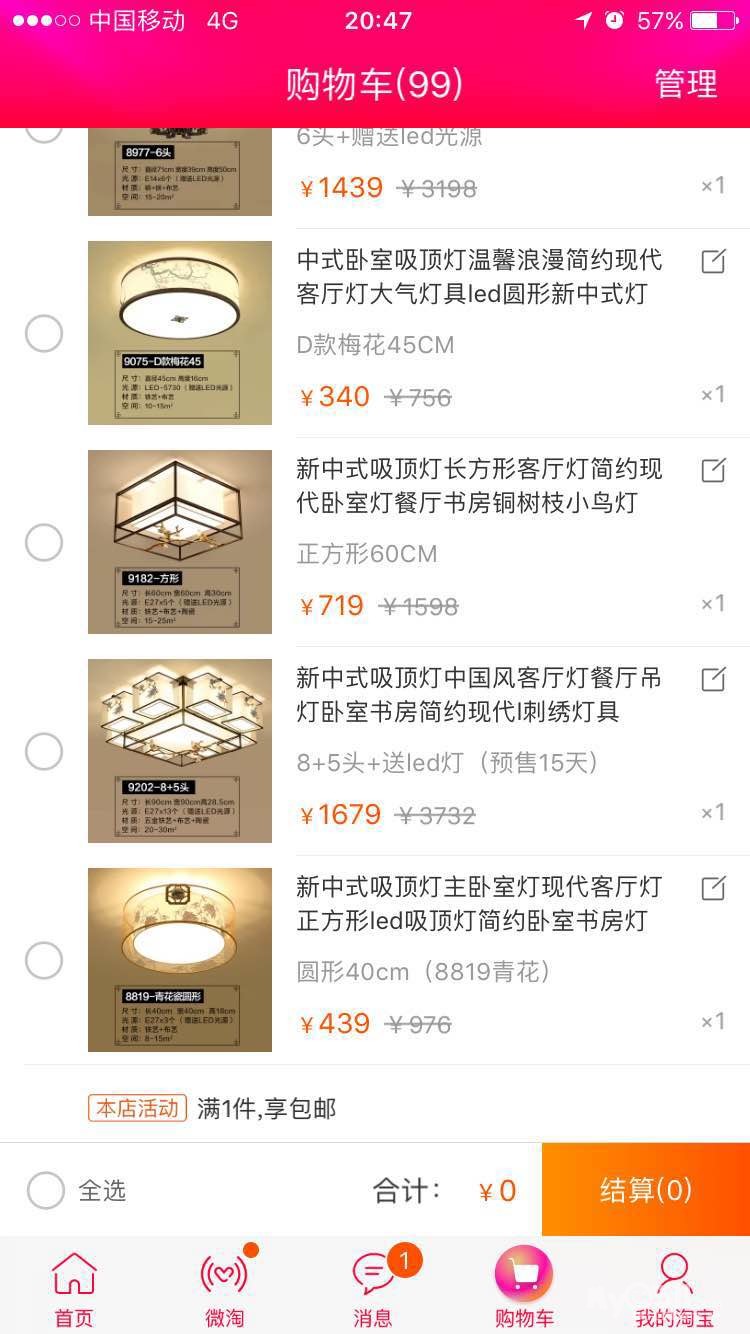Open the 消息 messages tab
The width and height of the screenshot is (750, 1334).
click(x=373, y=1288)
